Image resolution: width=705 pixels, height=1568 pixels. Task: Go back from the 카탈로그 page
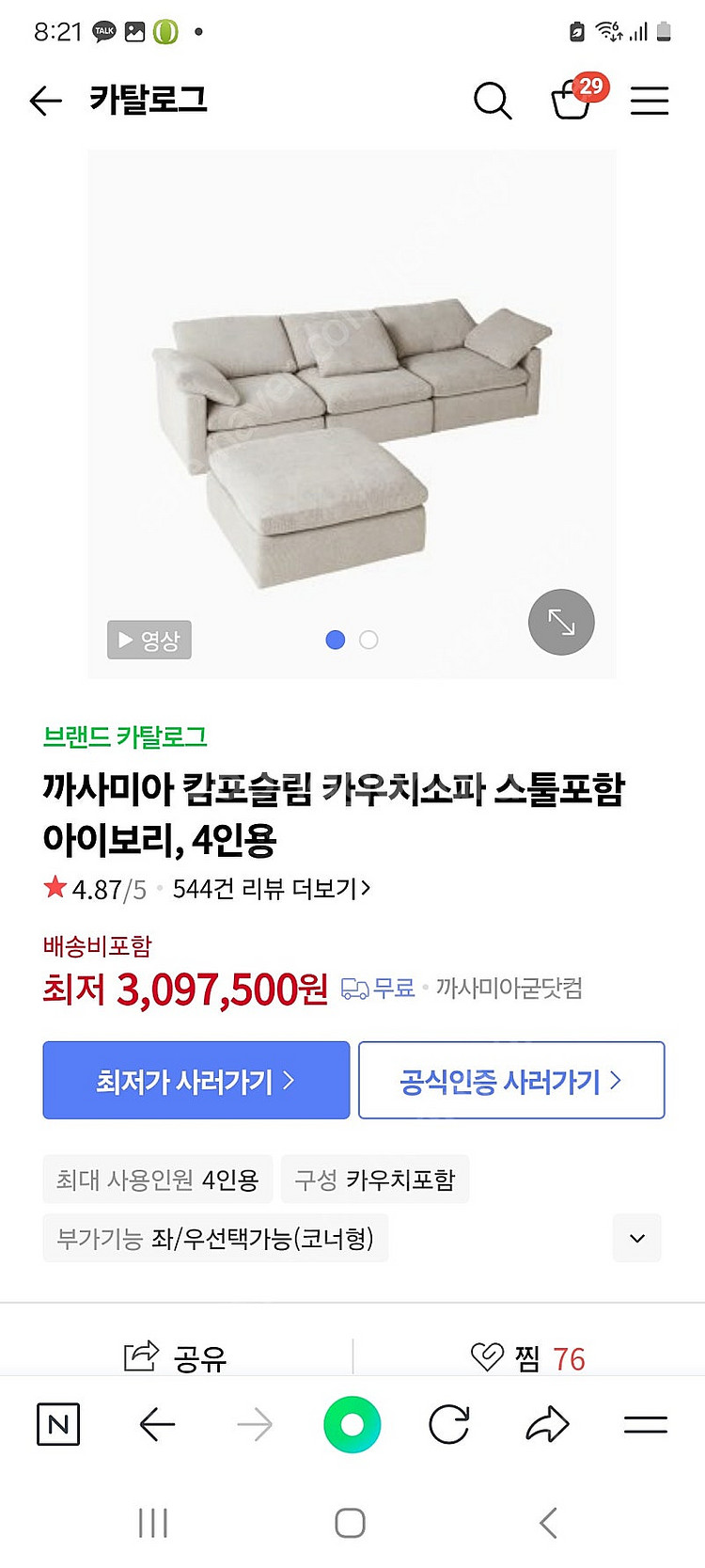[x=45, y=100]
